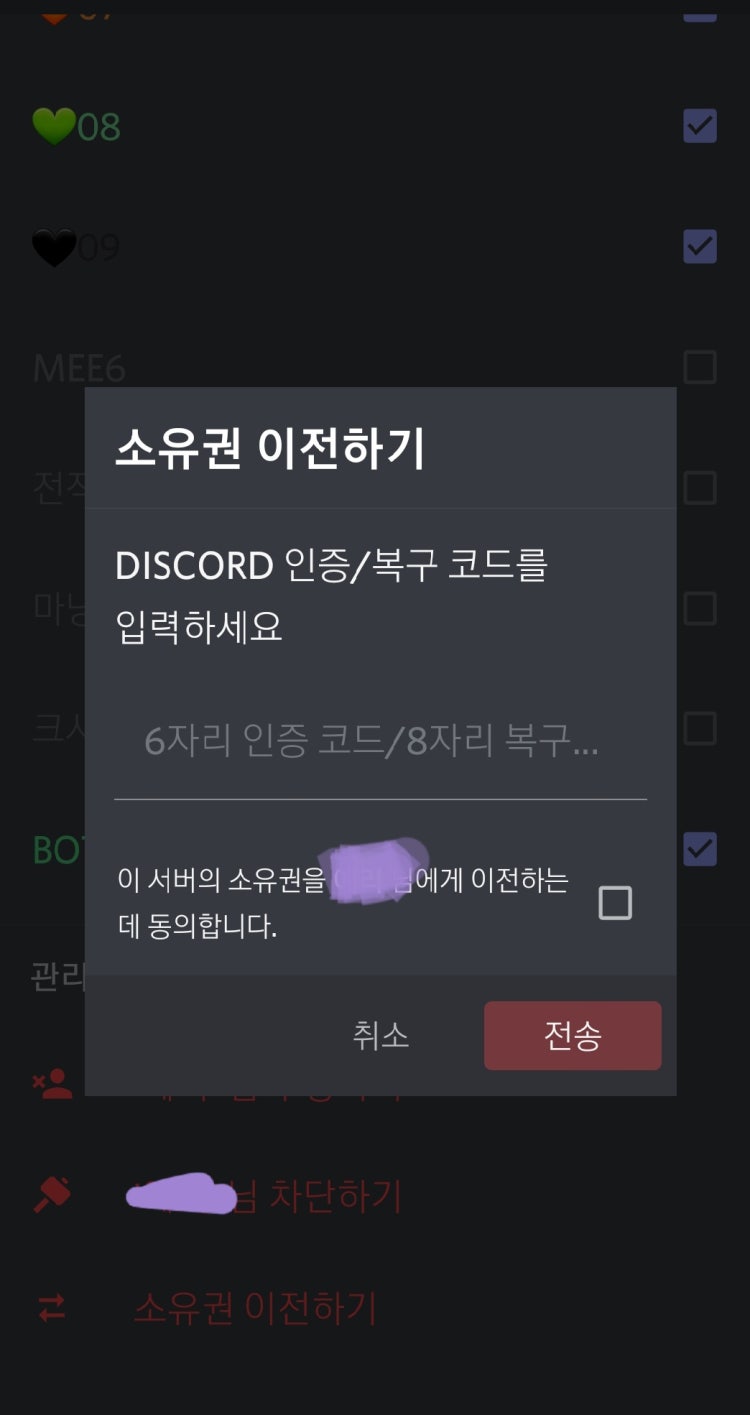This screenshot has width=750, height=1415.
Task: Tap 취소 to cancel the transfer
Action: (x=380, y=1036)
